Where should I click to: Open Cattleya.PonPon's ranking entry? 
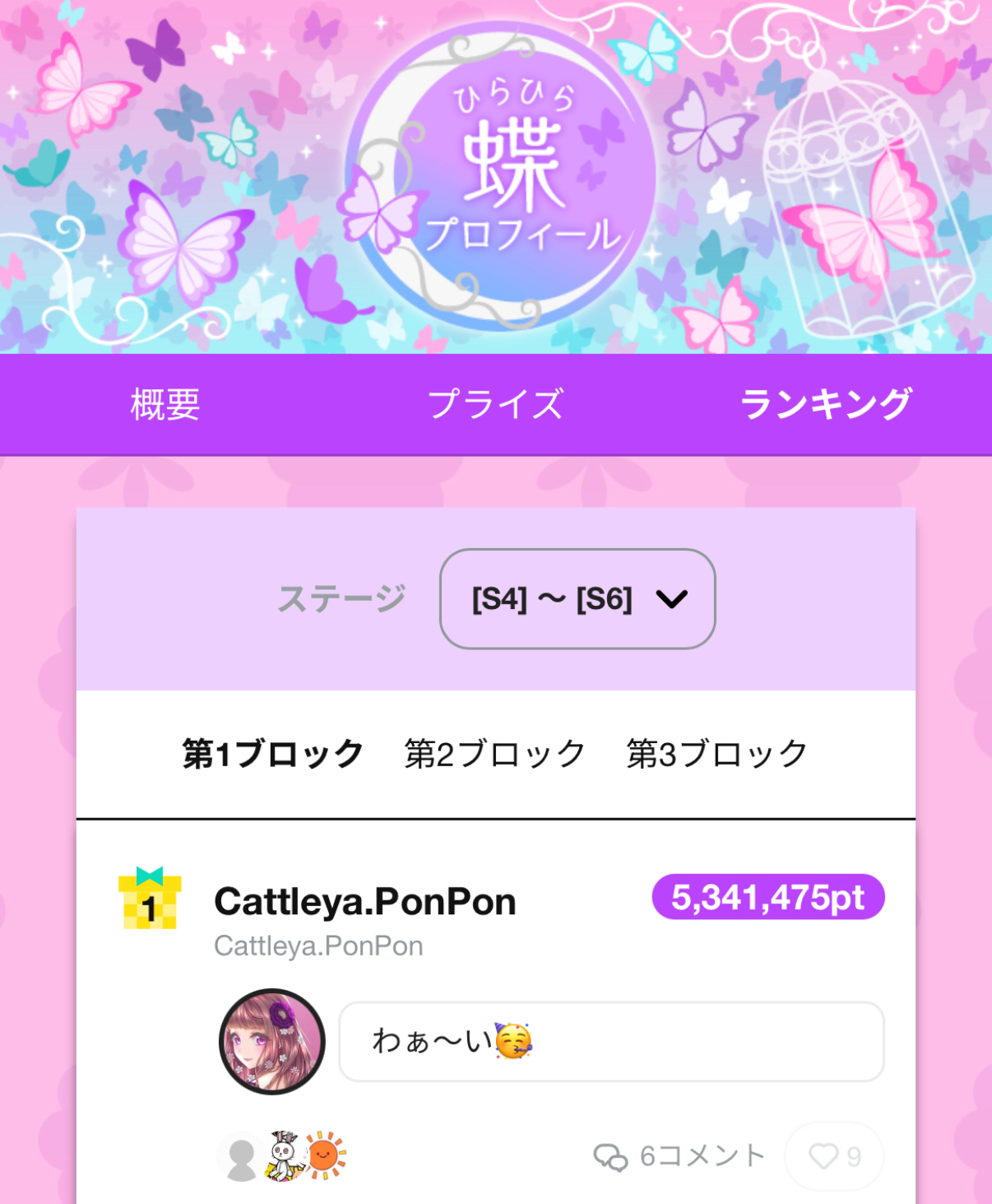point(365,902)
